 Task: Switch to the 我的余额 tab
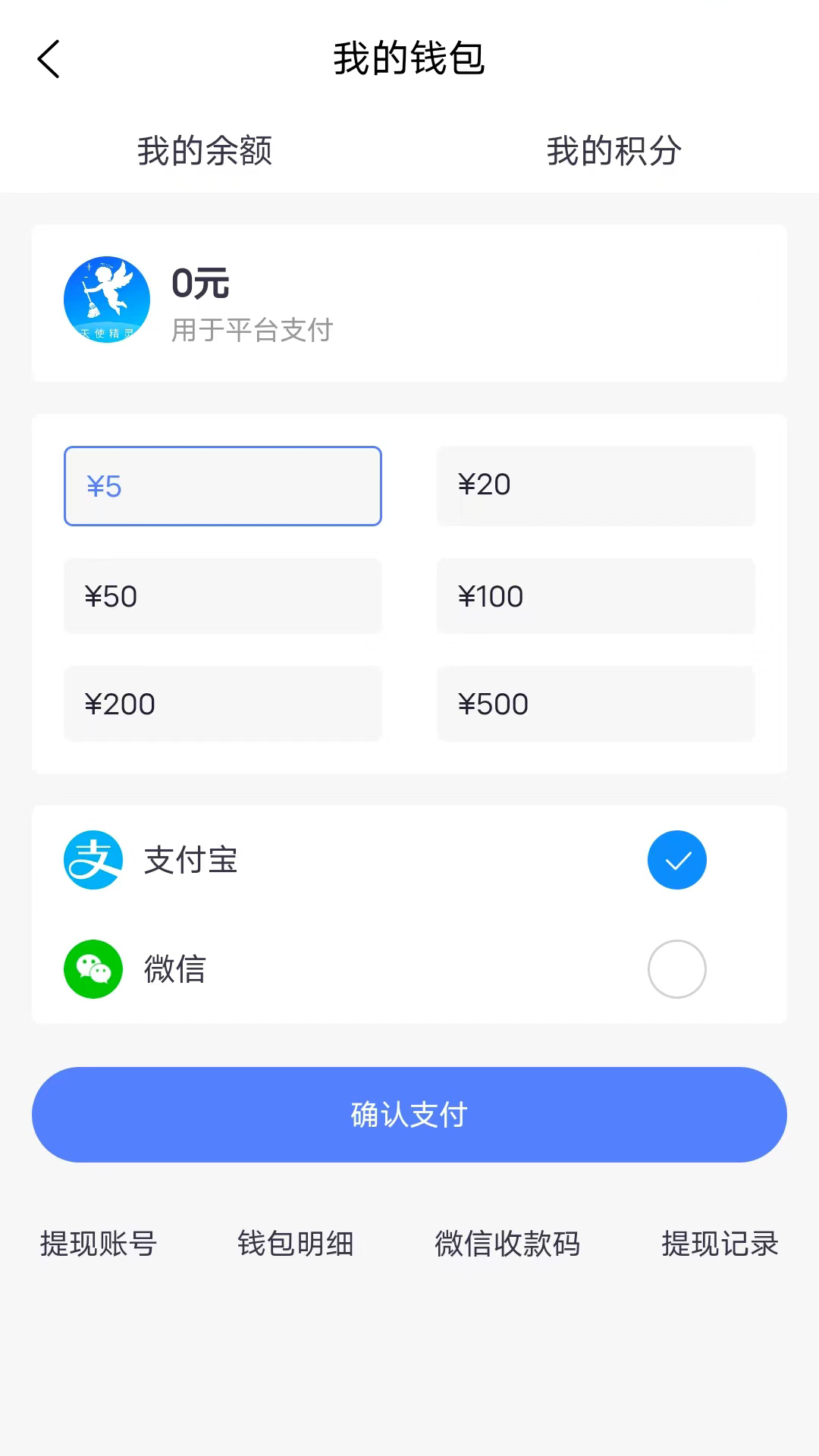pos(205,151)
